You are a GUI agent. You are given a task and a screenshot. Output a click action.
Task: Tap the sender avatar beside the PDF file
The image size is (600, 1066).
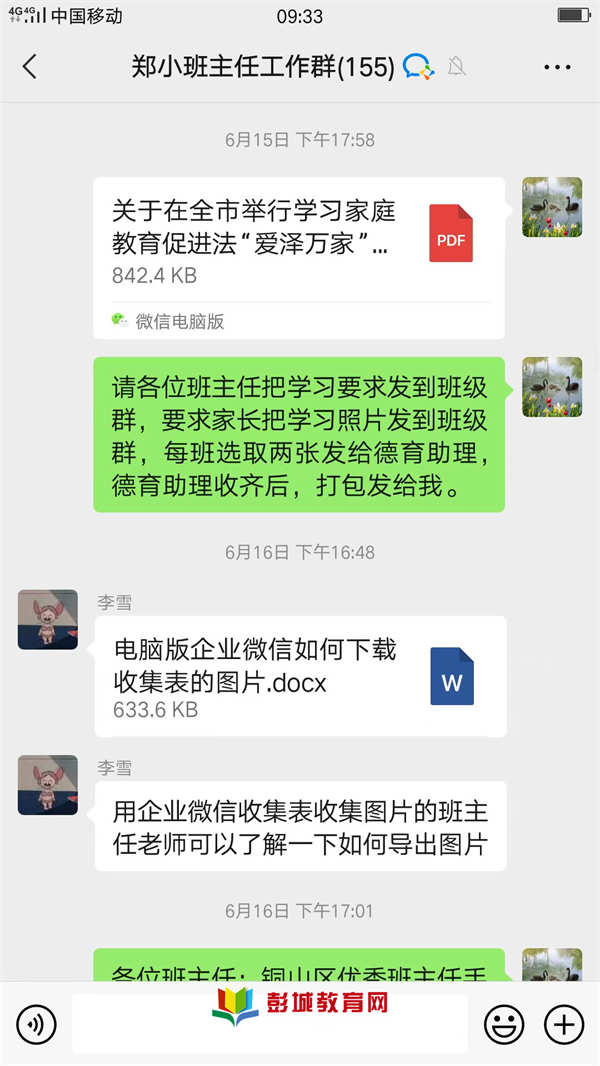552,207
